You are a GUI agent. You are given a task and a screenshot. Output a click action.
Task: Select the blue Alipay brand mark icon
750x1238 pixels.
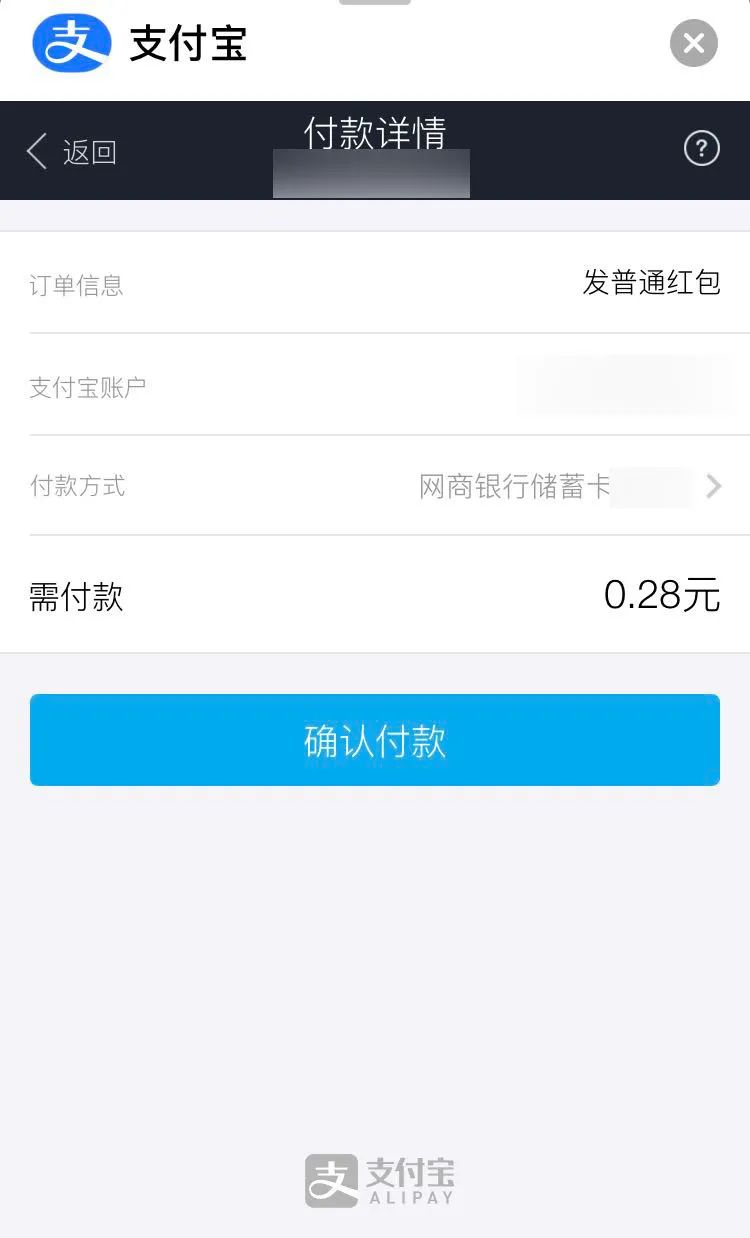(70, 43)
